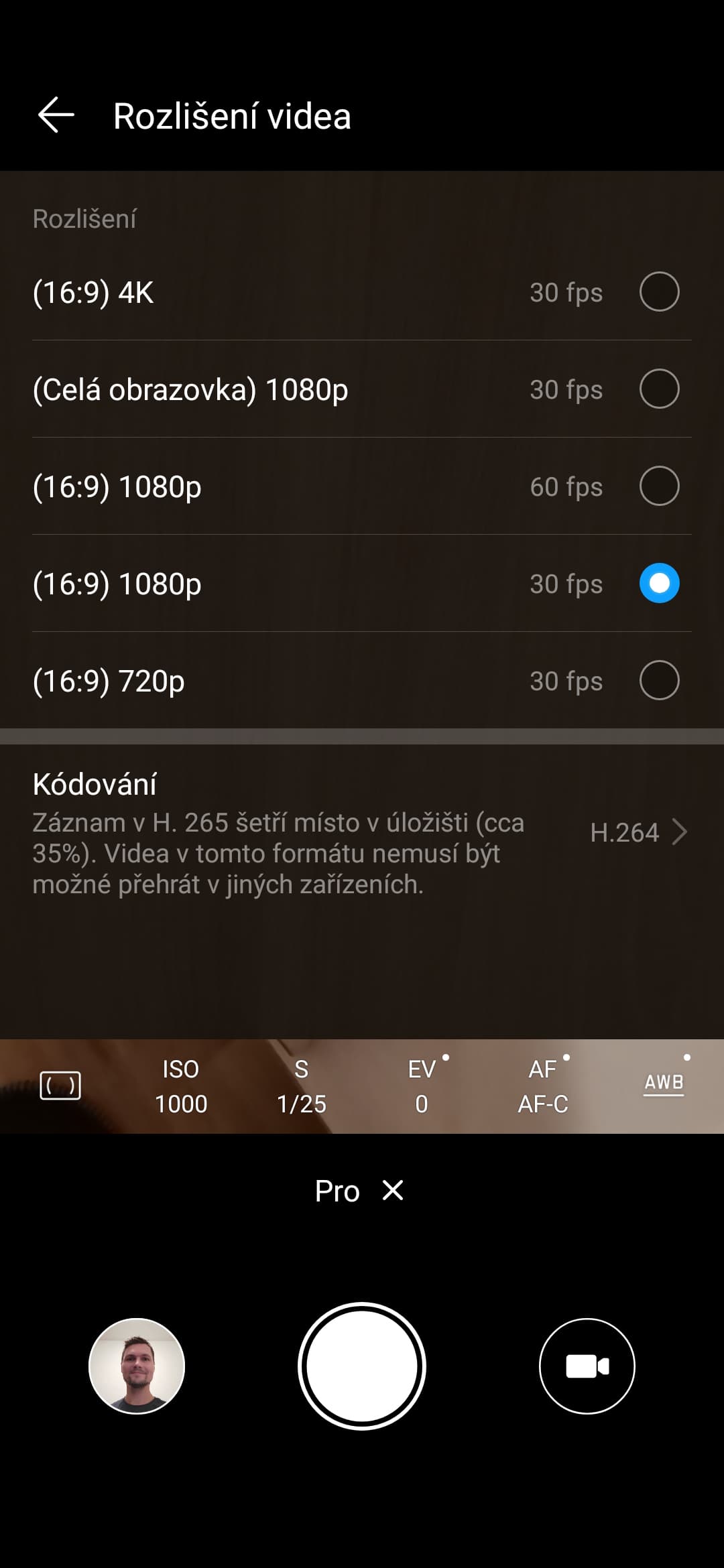Open AWB white balance setting
The image size is (724, 1568).
tap(664, 1083)
